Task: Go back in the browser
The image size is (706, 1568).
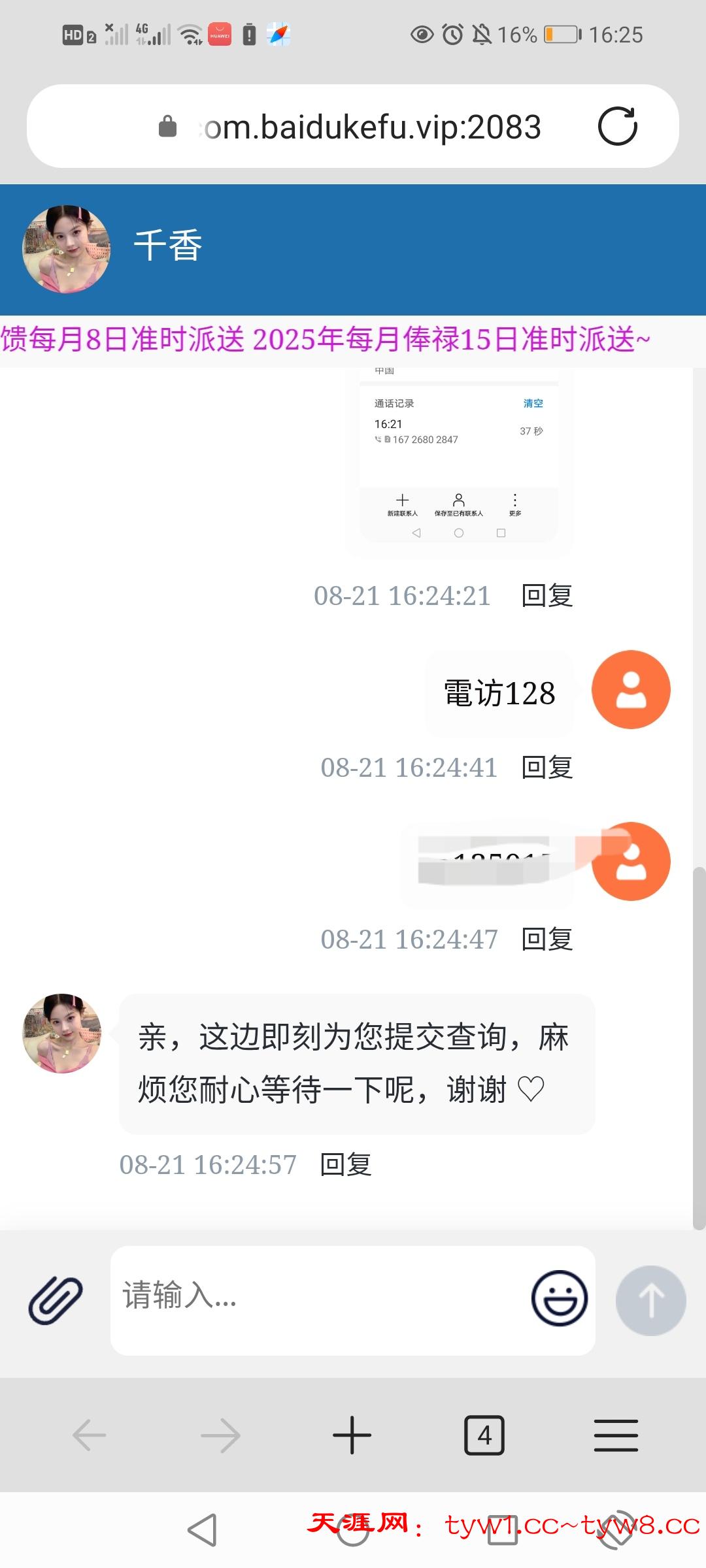Action: [x=90, y=1435]
